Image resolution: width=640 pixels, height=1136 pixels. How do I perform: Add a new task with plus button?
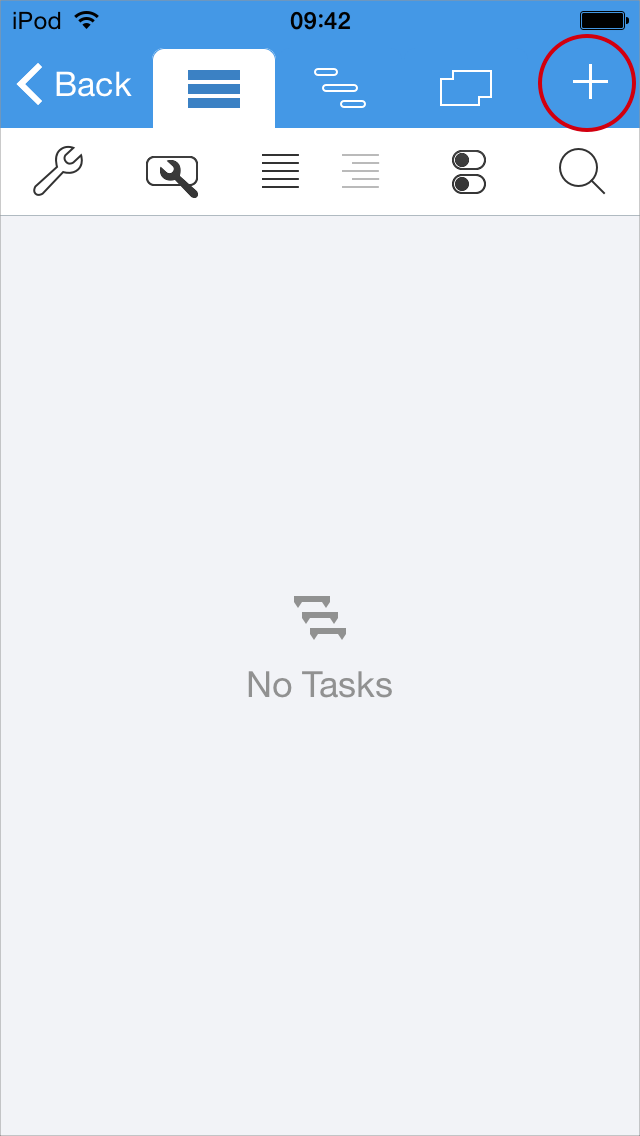pos(590,83)
